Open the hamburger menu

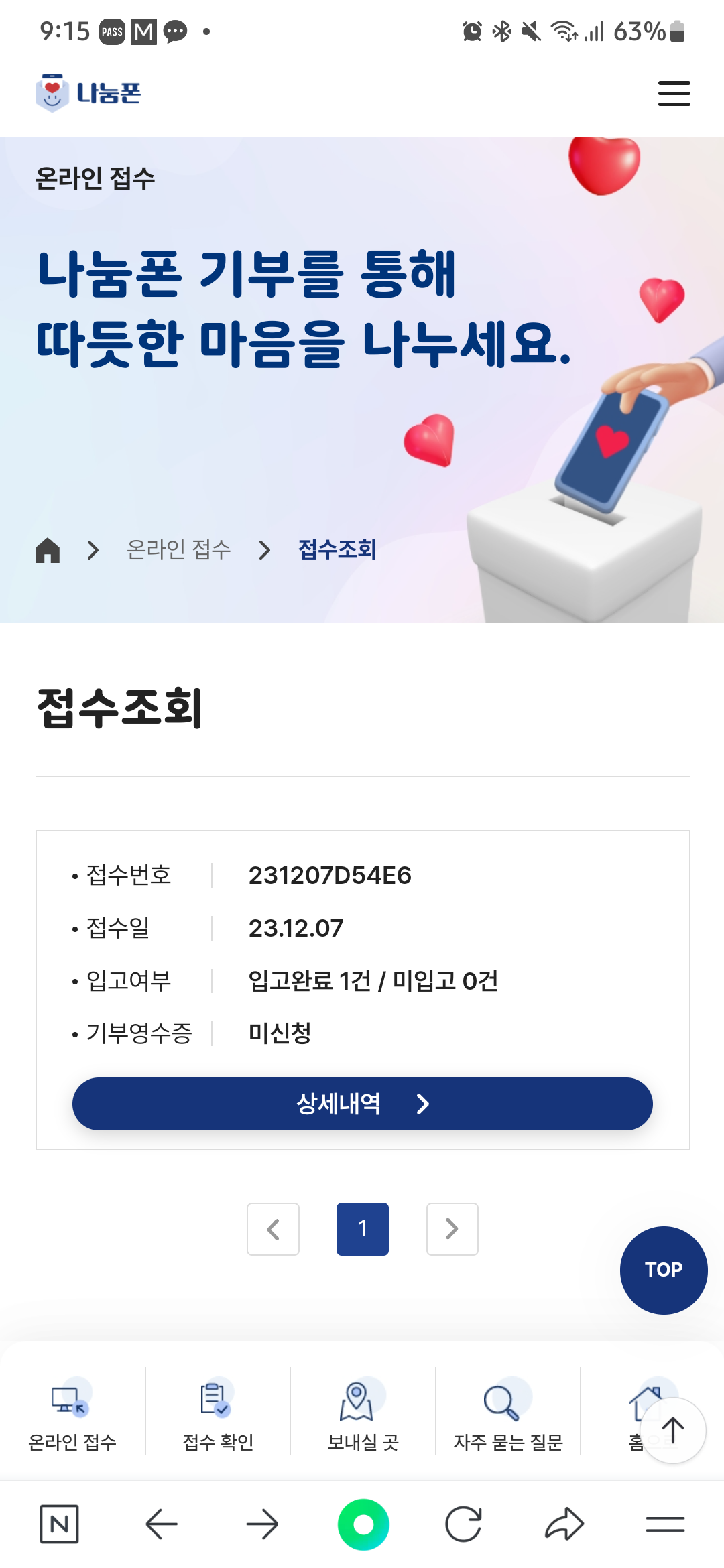click(x=674, y=93)
